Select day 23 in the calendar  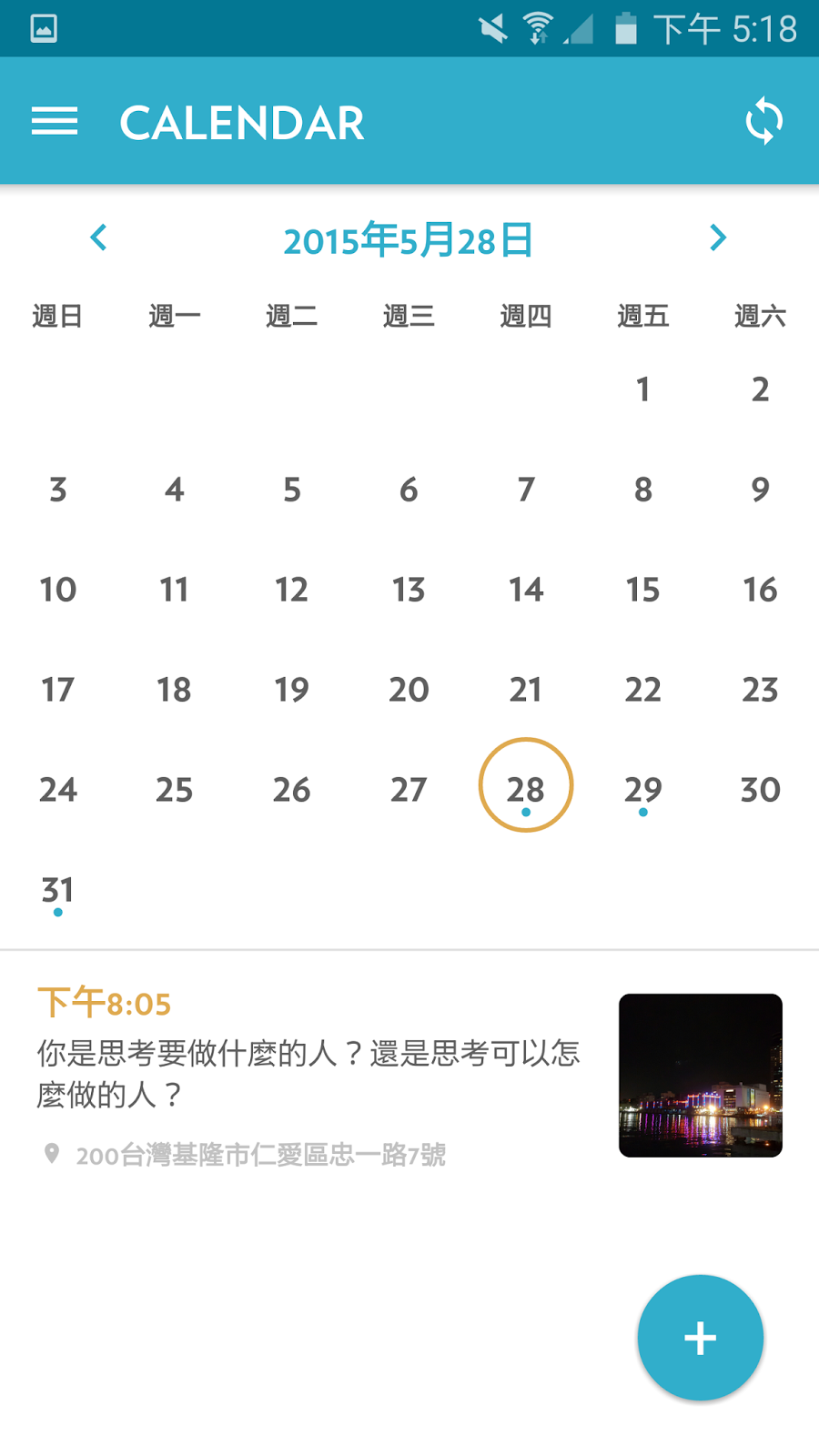[x=760, y=690]
